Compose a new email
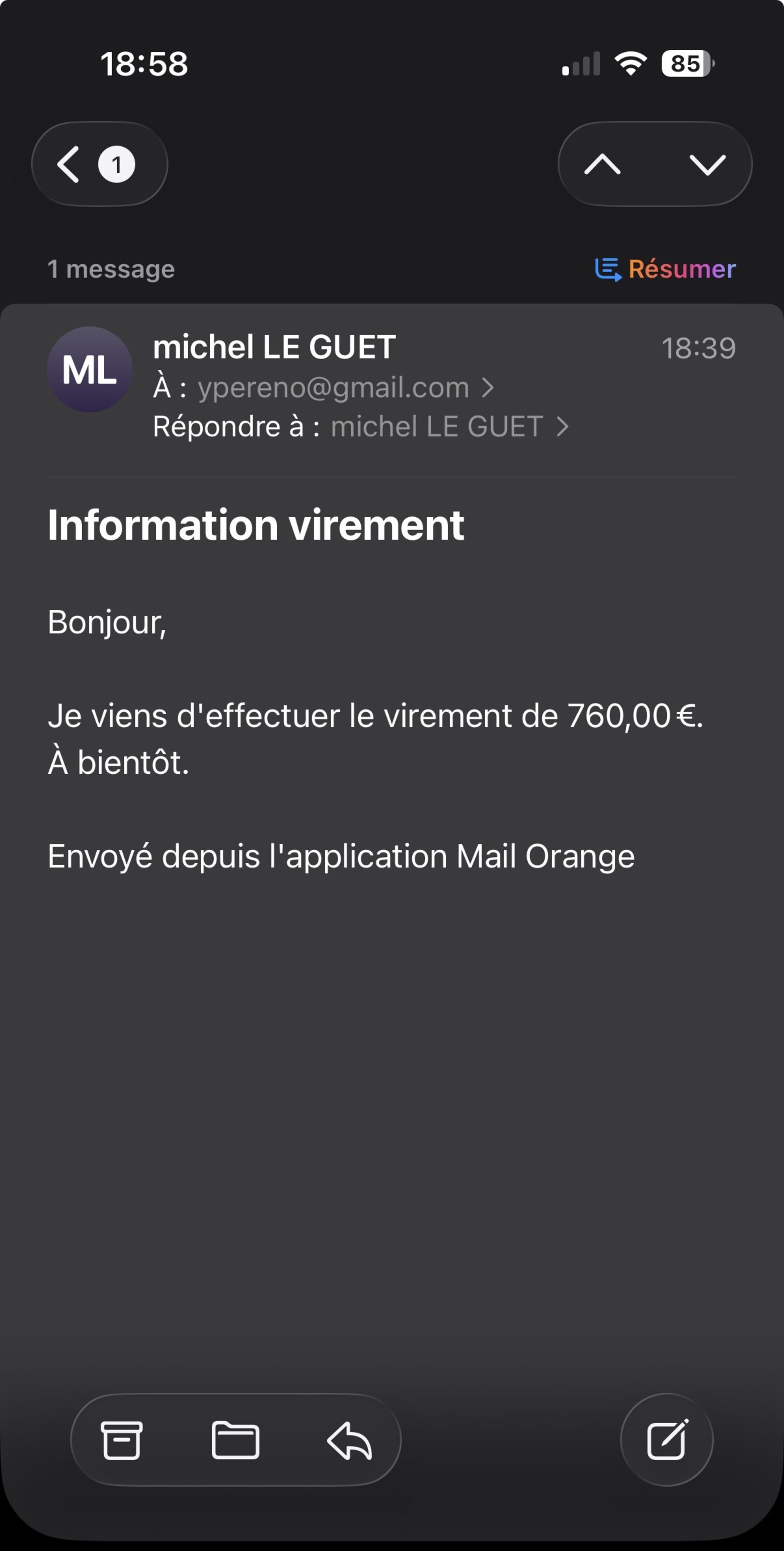 pyautogui.click(x=667, y=1440)
